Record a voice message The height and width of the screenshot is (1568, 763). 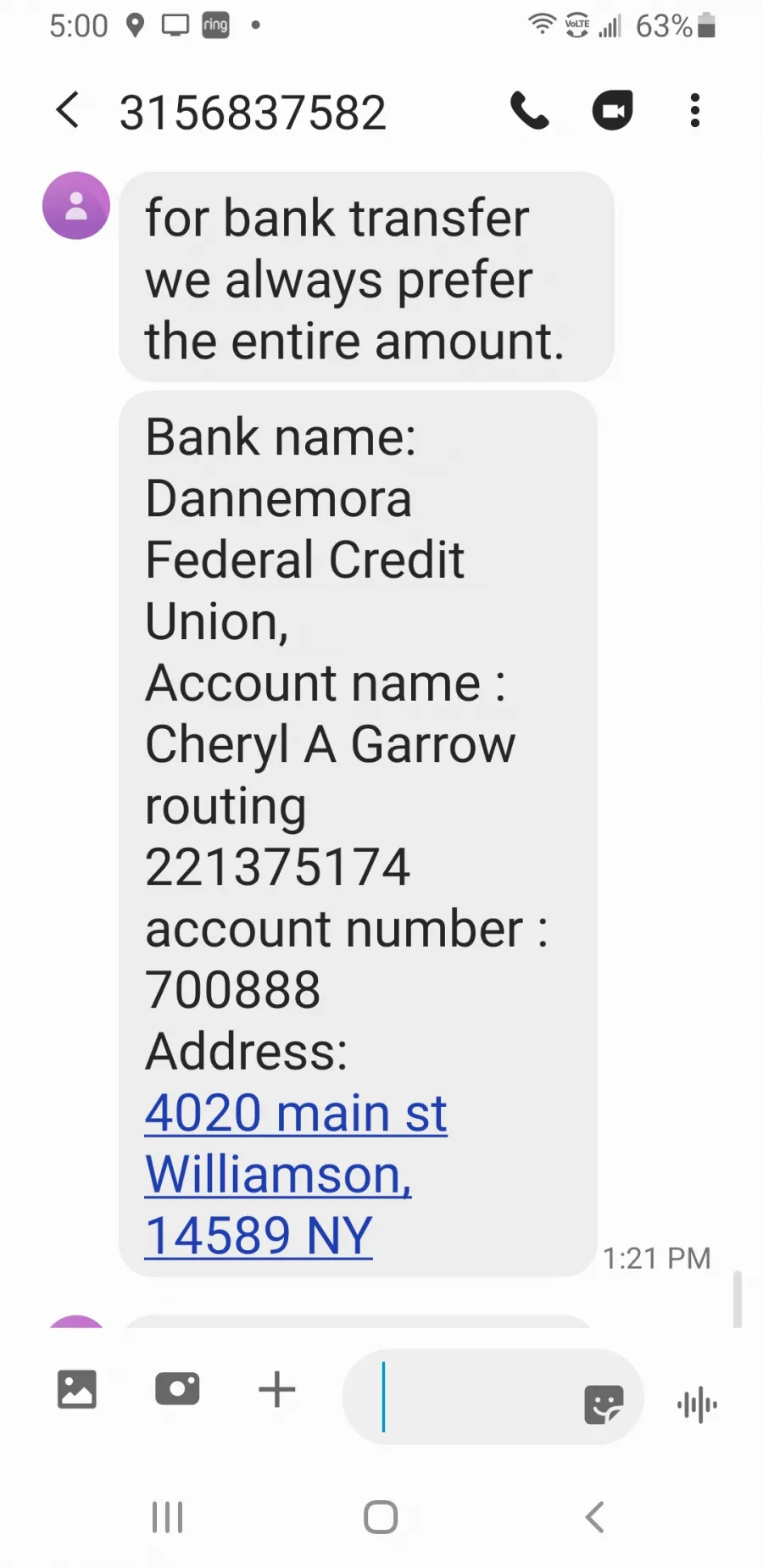(697, 1404)
